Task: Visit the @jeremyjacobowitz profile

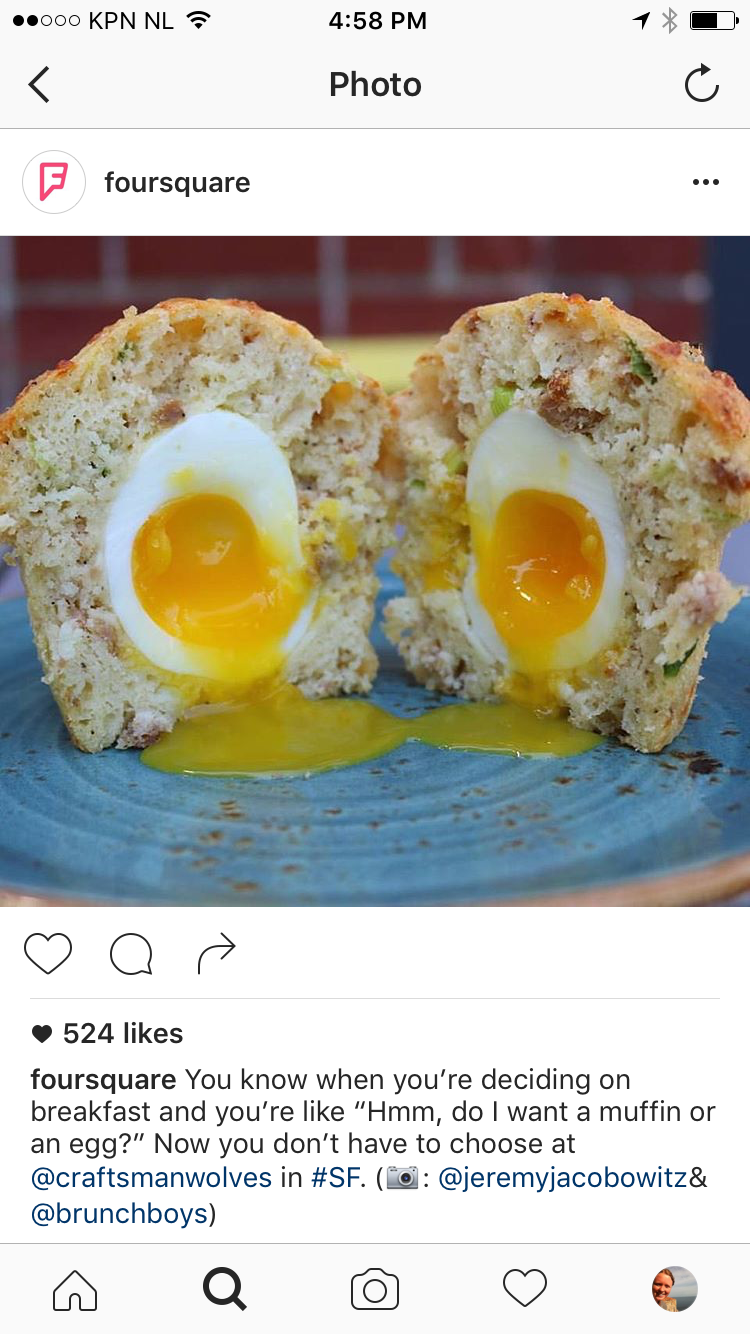Action: 563,1177
